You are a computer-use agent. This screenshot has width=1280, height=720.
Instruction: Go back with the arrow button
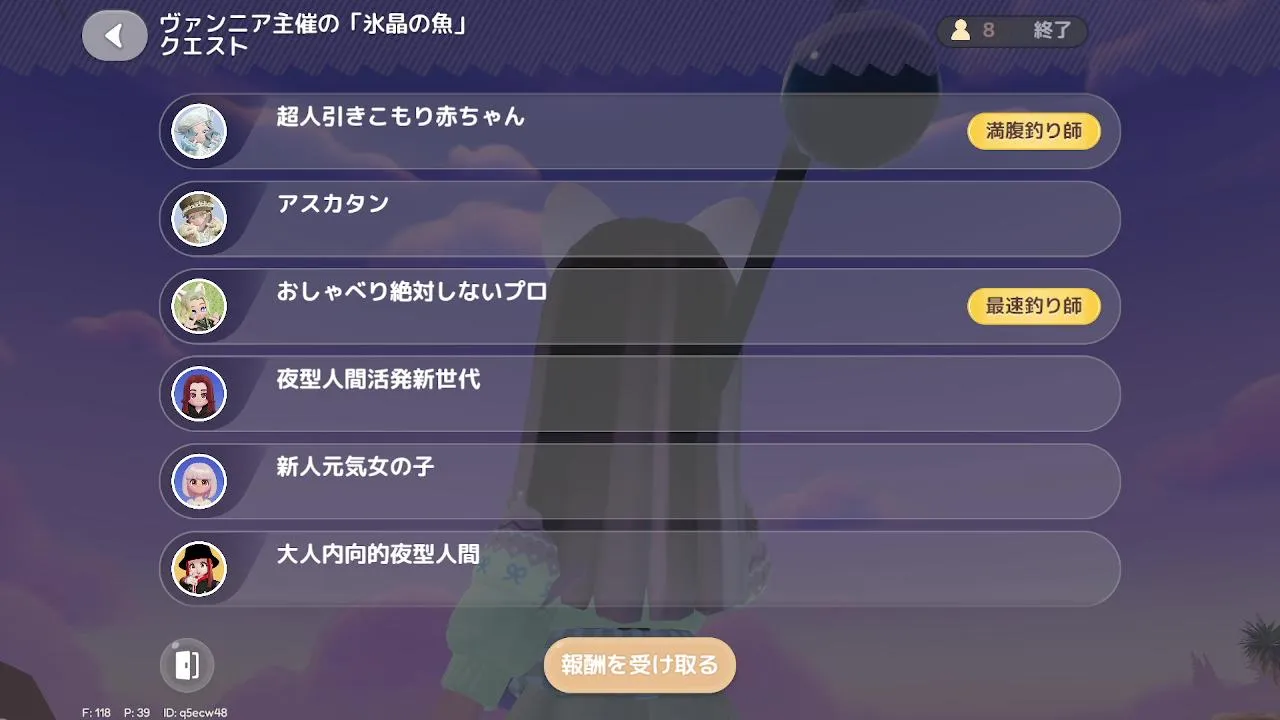coord(114,36)
